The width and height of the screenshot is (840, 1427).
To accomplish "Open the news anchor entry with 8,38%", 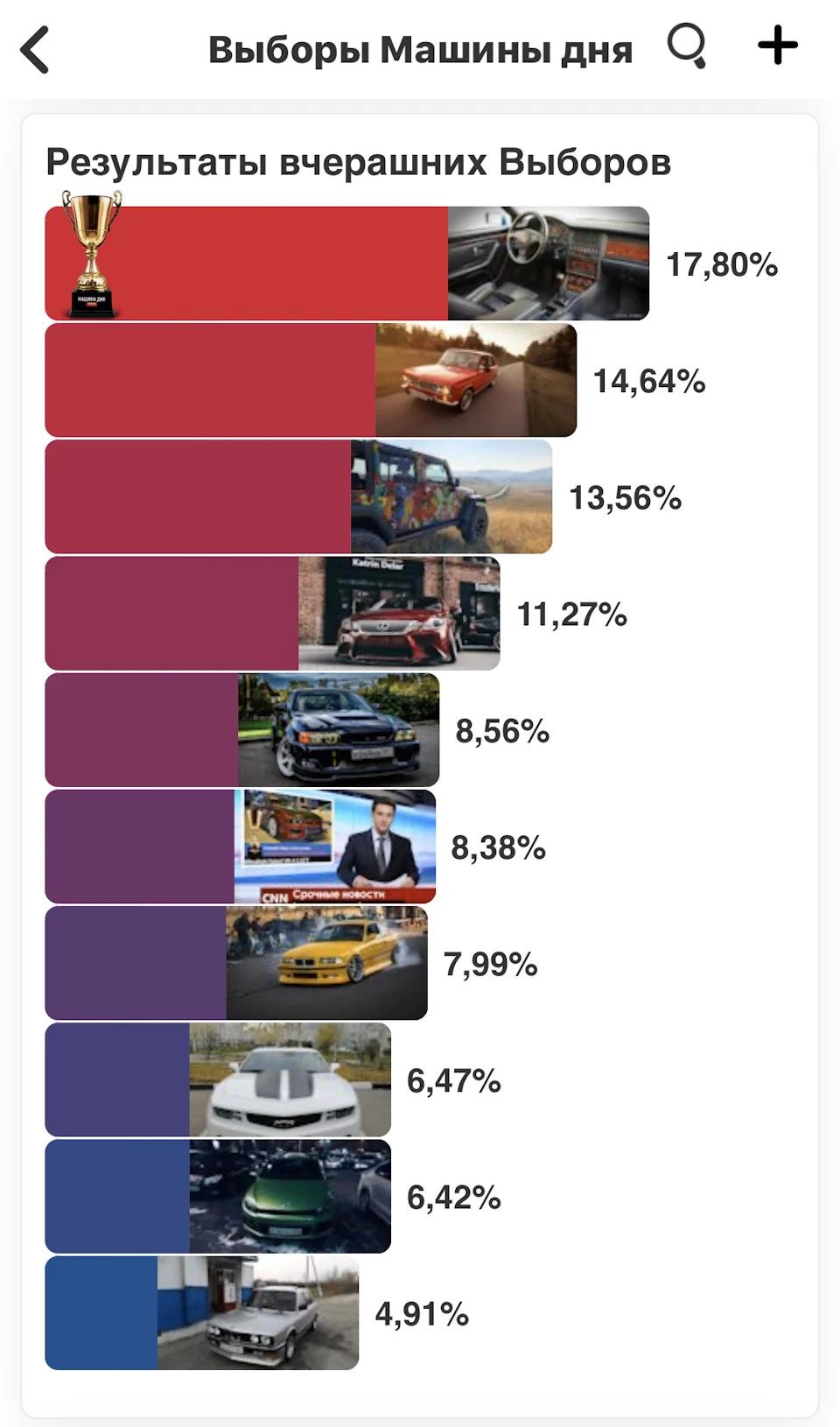I will 241,846.
